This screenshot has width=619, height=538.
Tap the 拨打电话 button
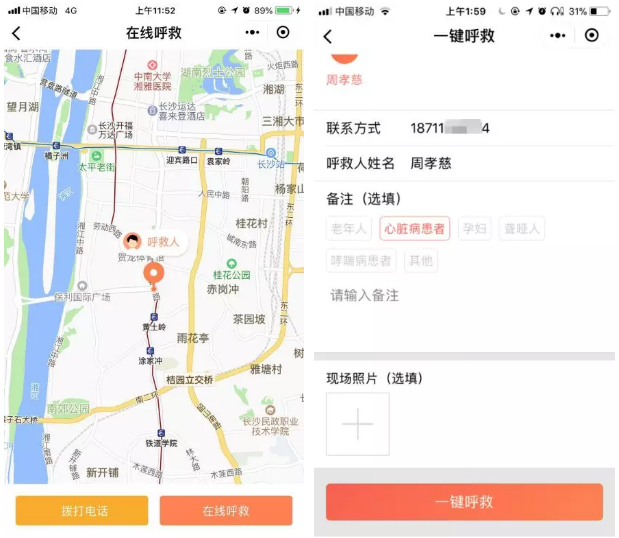pyautogui.click(x=82, y=510)
